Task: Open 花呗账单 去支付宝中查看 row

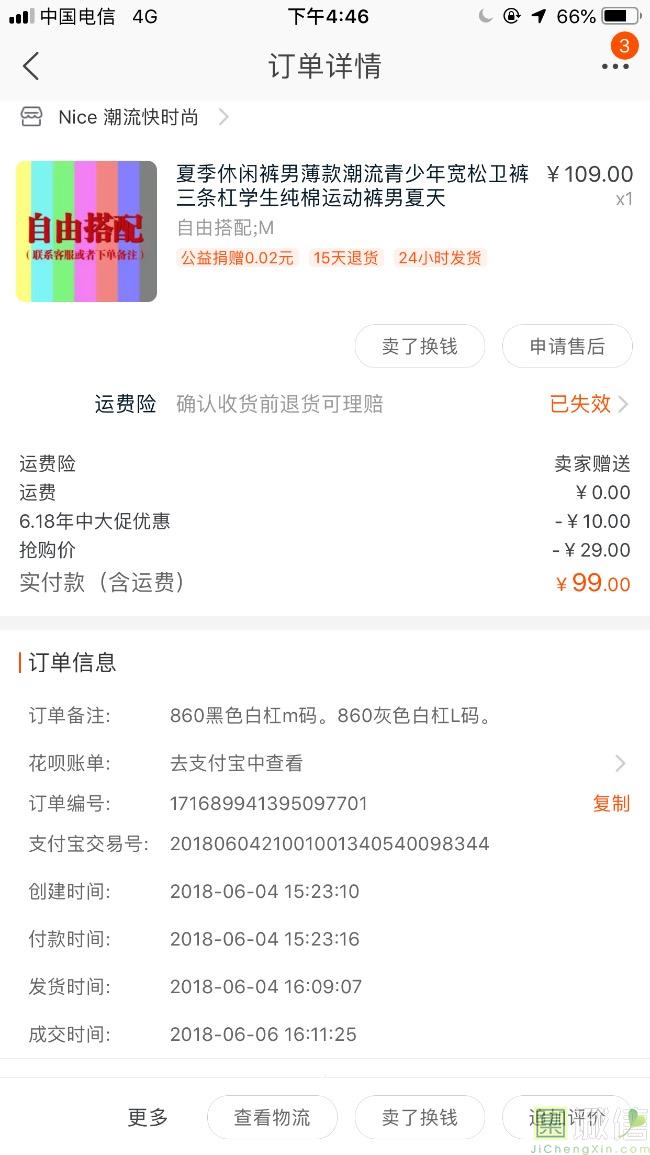Action: (x=325, y=763)
